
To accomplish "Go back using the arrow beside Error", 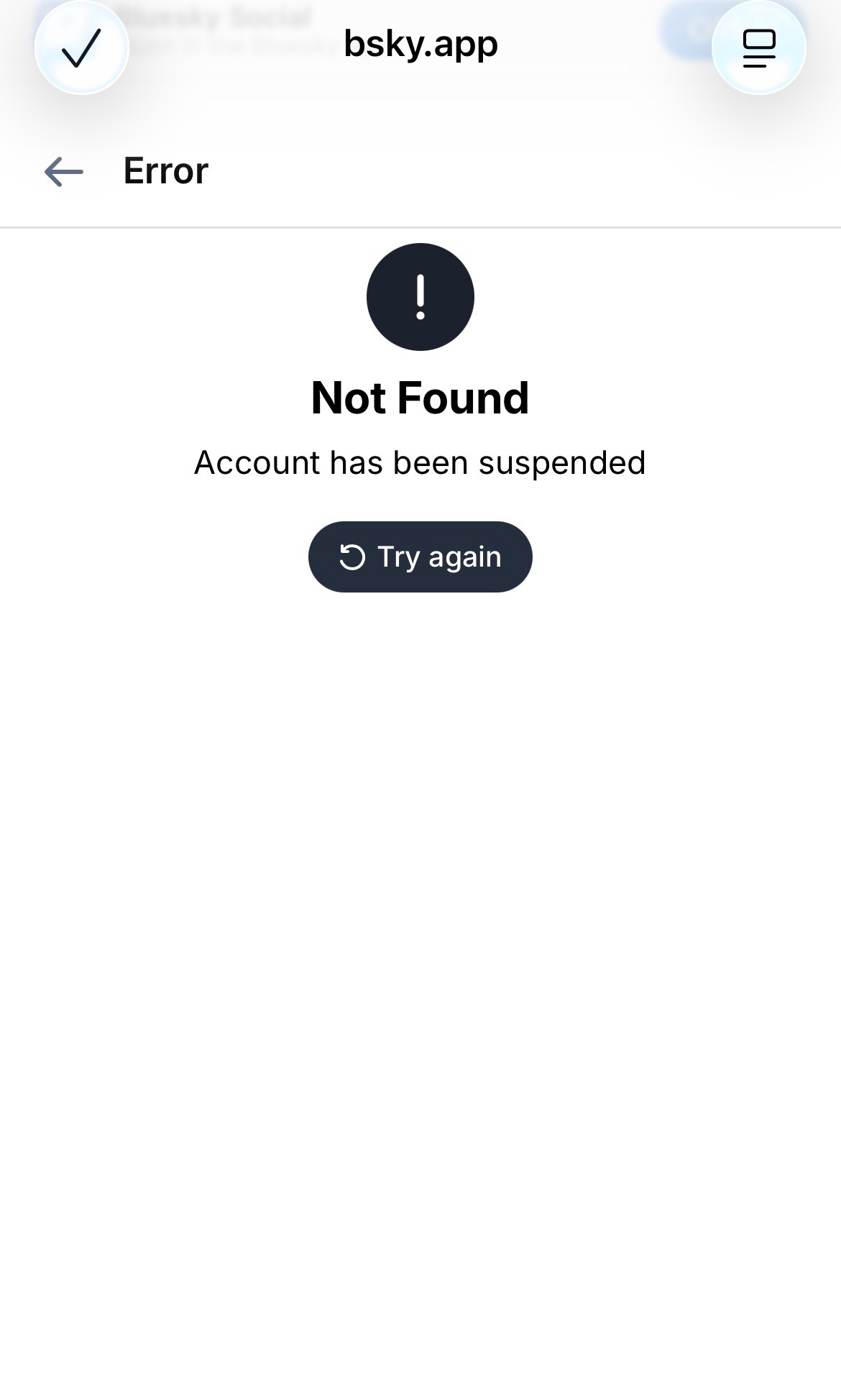I will [x=64, y=172].
